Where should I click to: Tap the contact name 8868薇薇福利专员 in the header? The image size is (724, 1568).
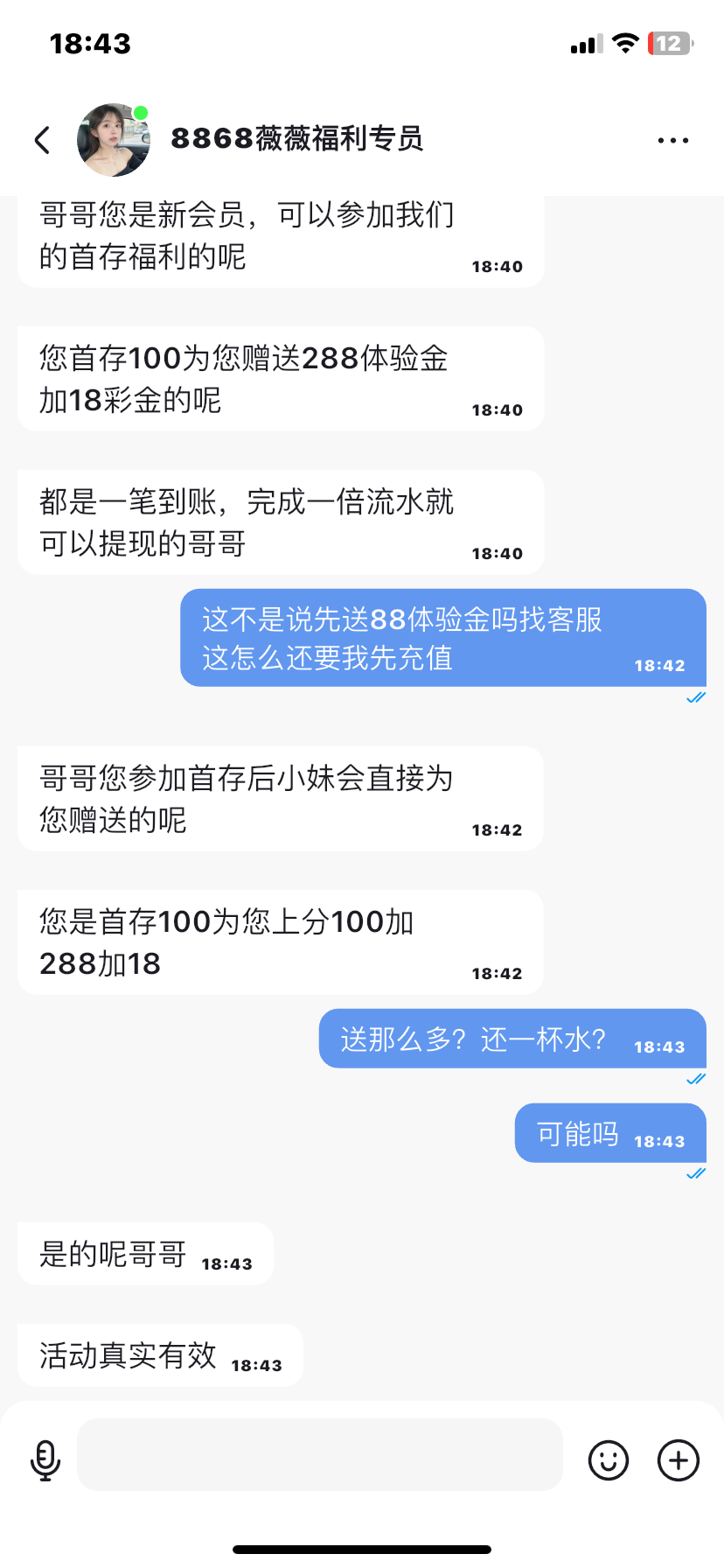(x=296, y=138)
